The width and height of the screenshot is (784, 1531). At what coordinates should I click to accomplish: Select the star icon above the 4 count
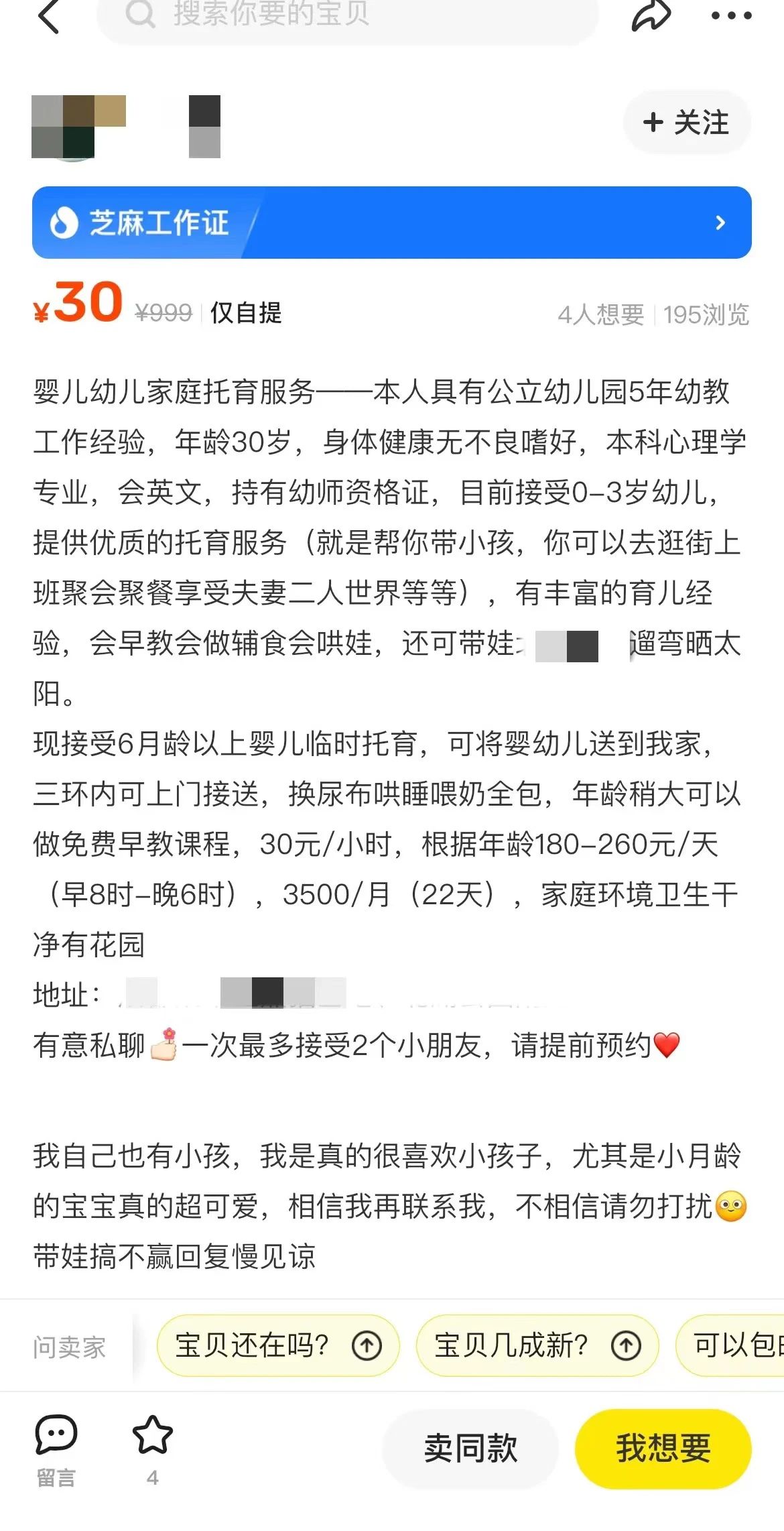153,1434
